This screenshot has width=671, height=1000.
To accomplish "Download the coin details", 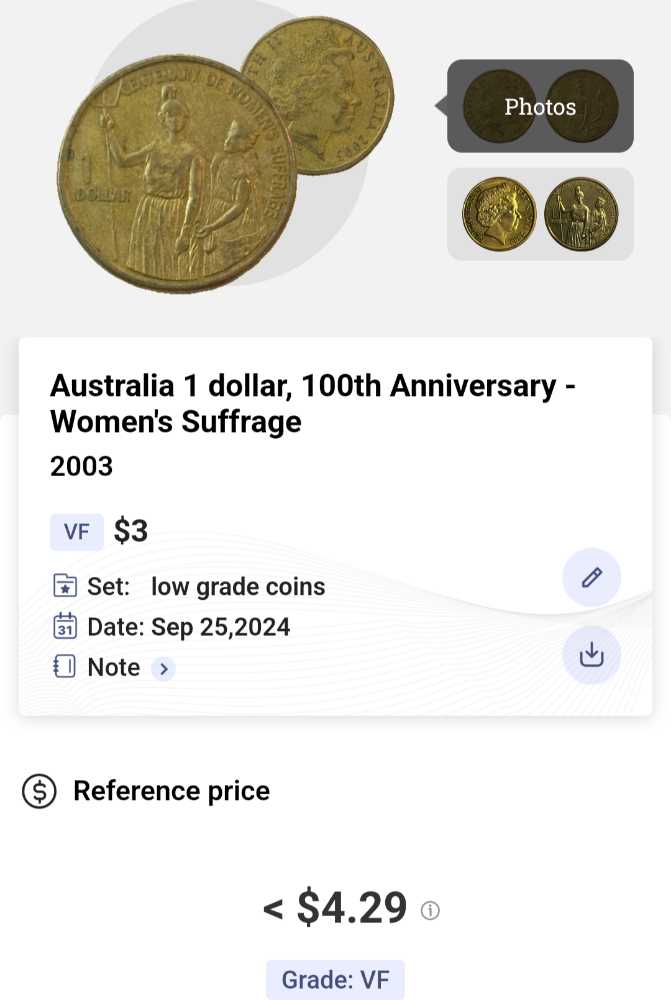I will (x=591, y=655).
